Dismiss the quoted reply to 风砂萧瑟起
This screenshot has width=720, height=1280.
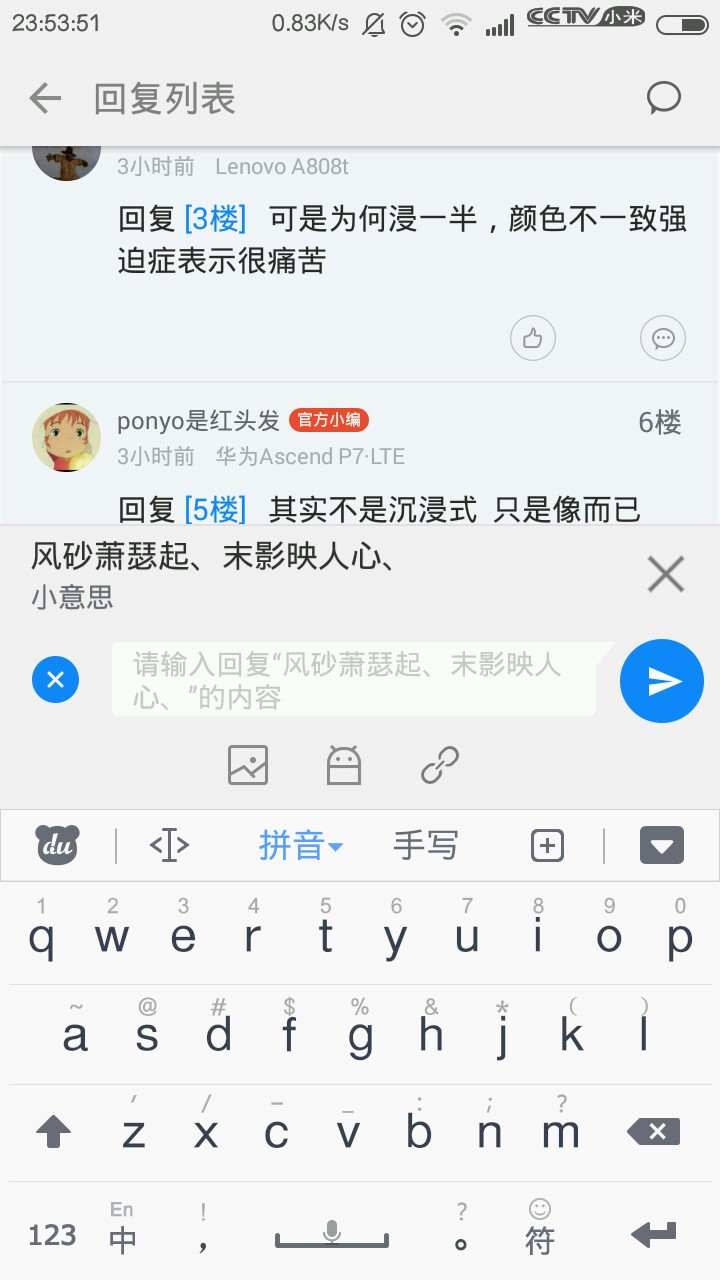665,575
